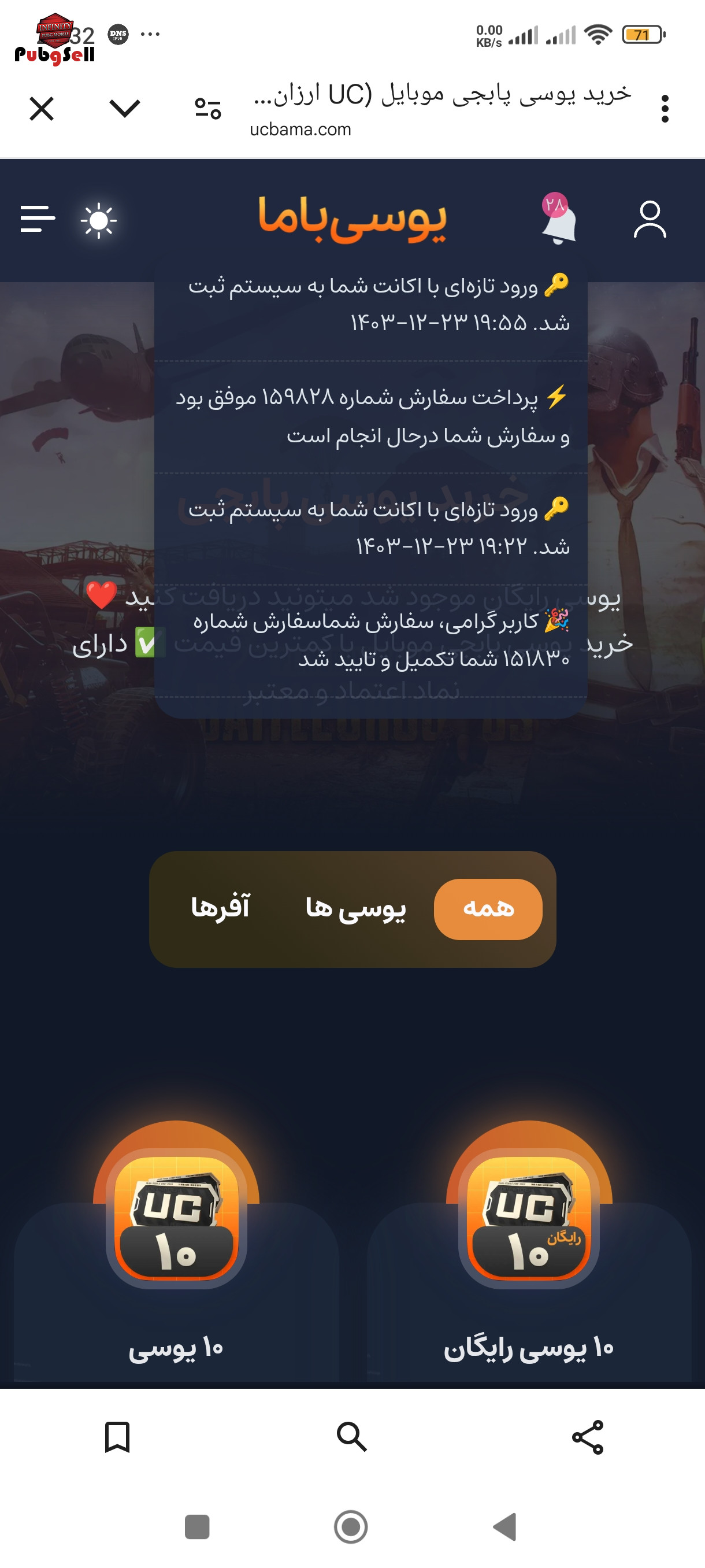Select the همه filter tab

[488, 909]
